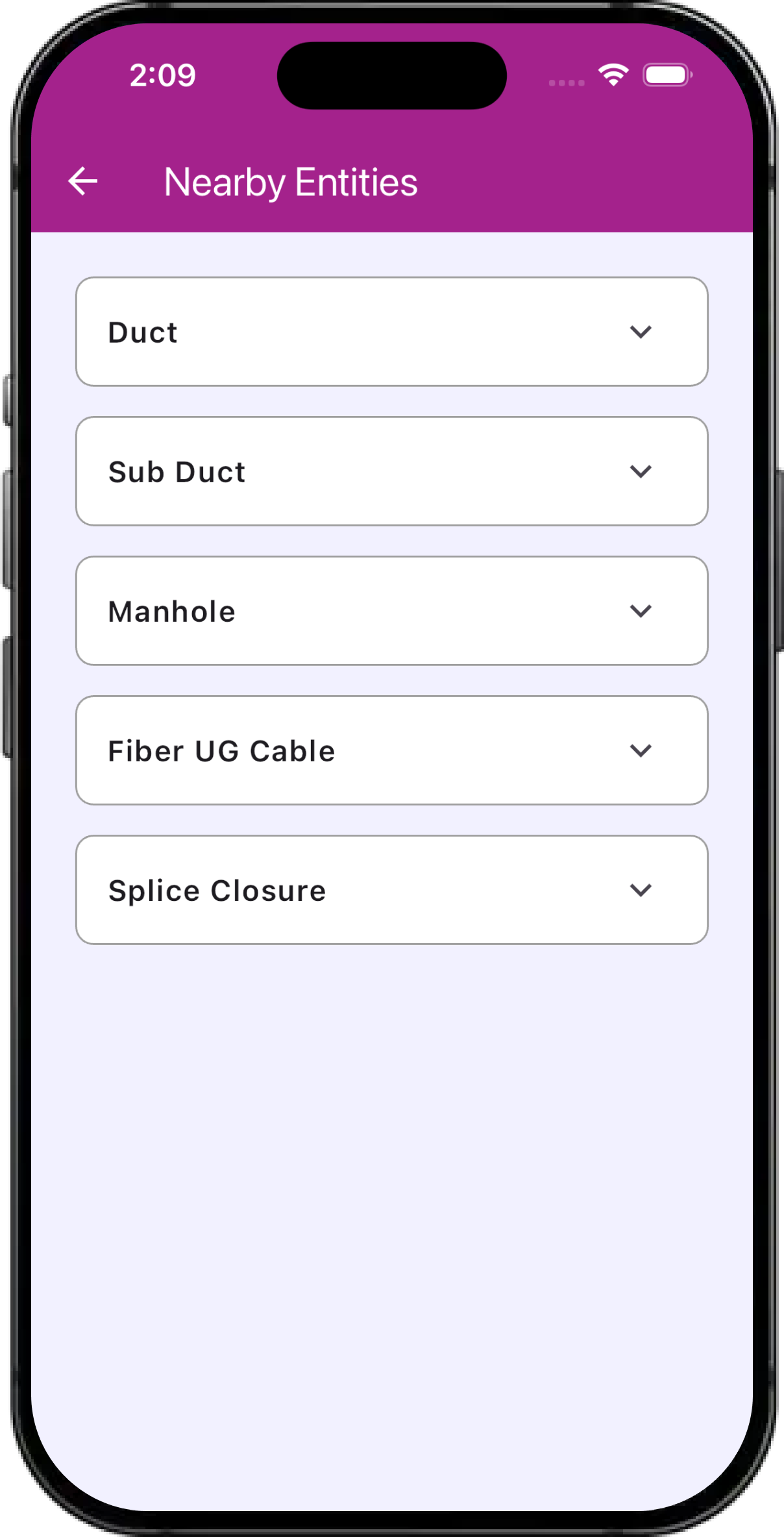The height and width of the screenshot is (1537, 784).
Task: Expand the Splice Closure section
Action: (x=391, y=890)
